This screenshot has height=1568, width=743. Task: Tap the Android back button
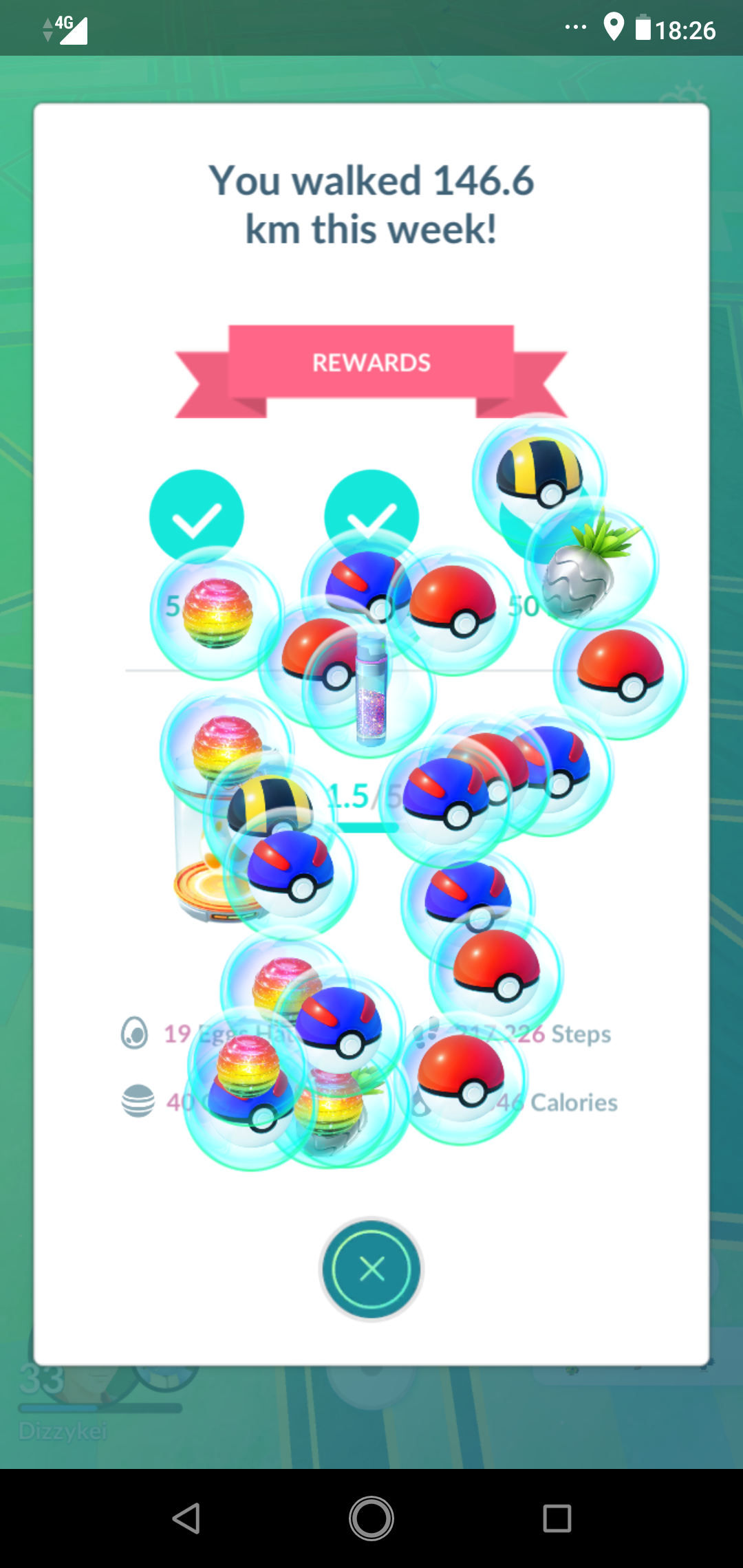pos(186,1518)
